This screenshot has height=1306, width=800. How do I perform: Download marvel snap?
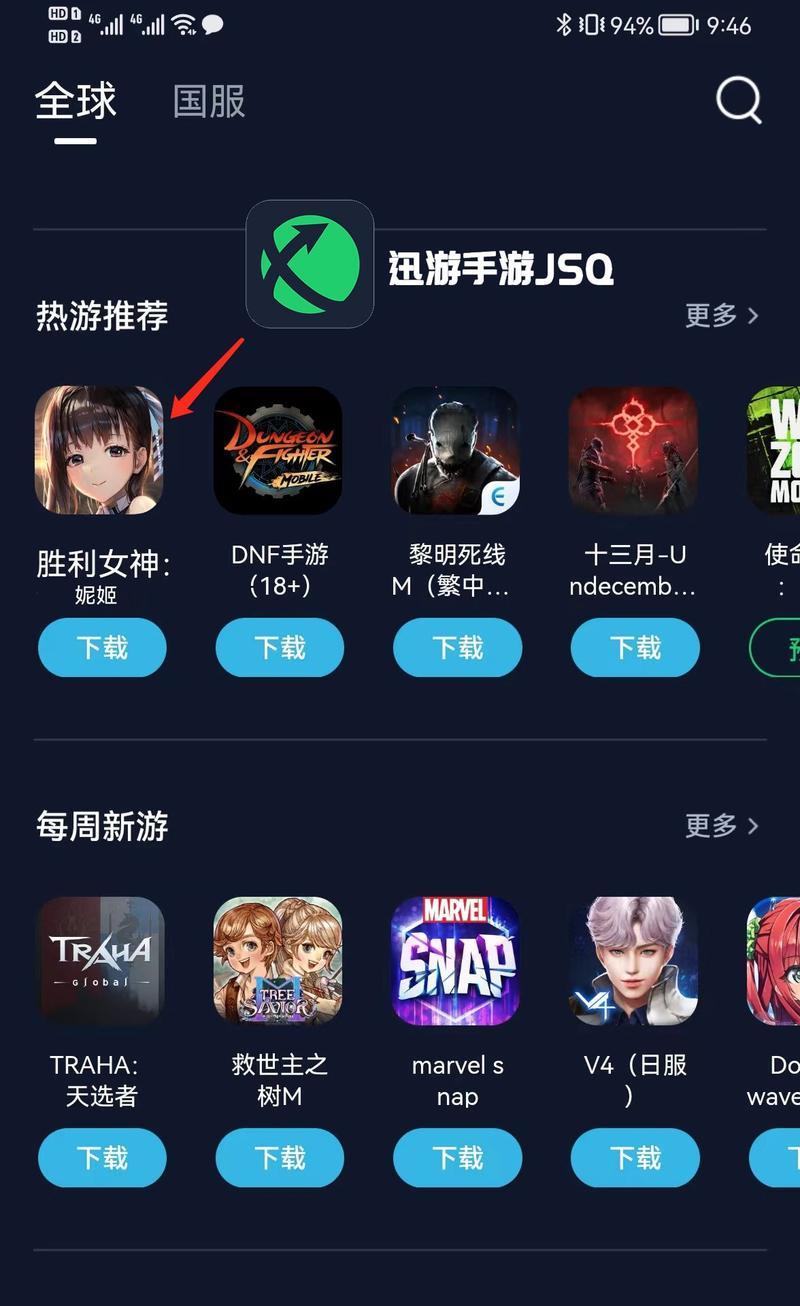click(x=457, y=1157)
